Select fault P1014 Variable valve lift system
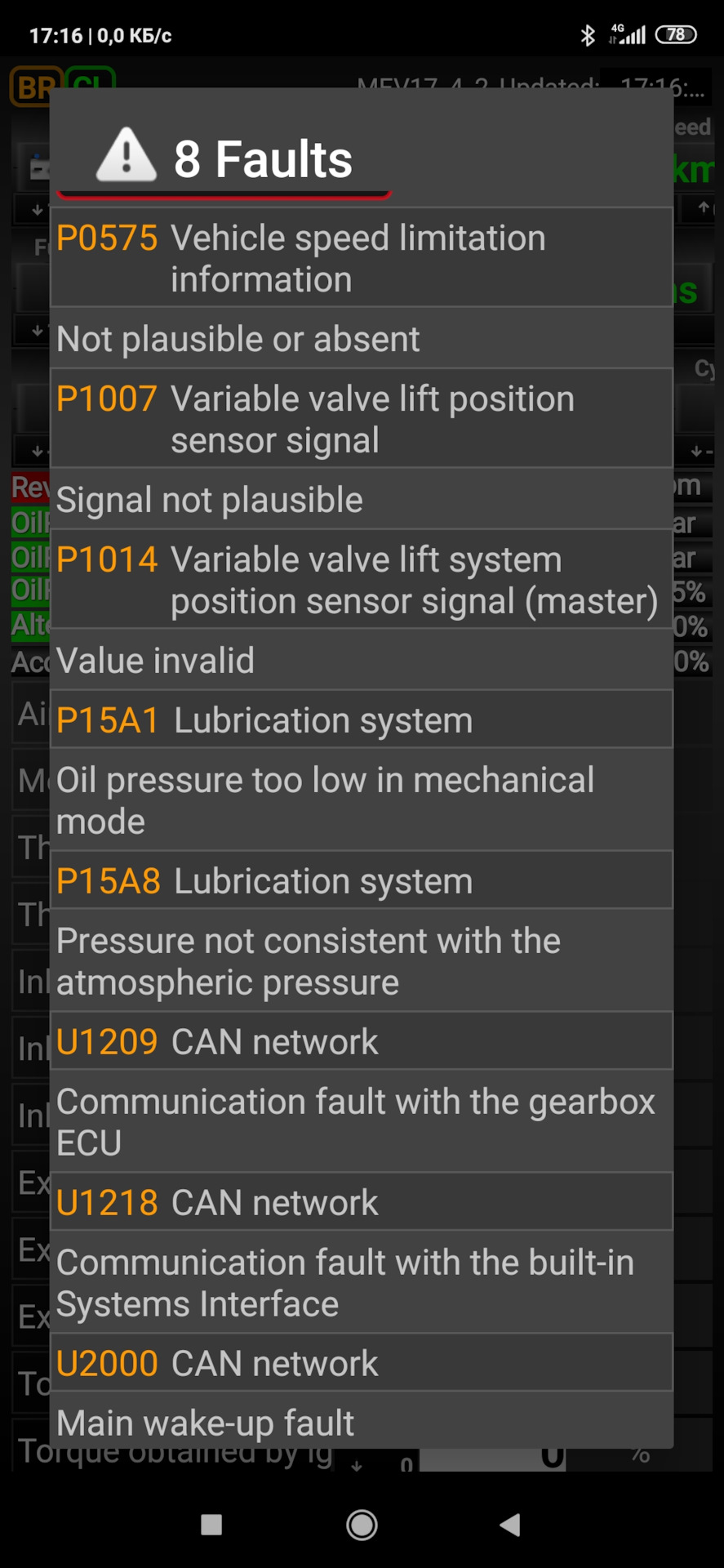This screenshot has width=724, height=1568. point(361,580)
